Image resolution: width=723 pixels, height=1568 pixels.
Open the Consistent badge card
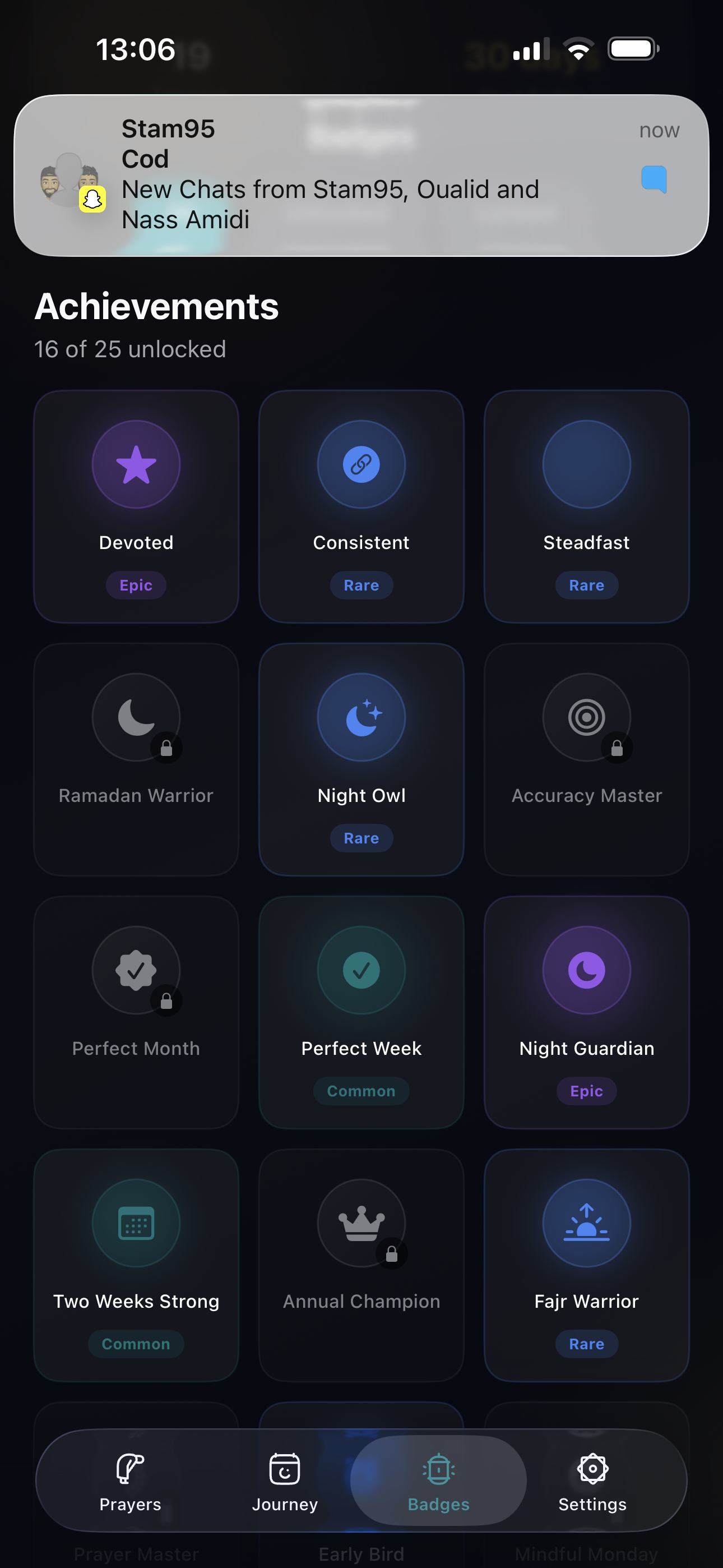(x=361, y=506)
